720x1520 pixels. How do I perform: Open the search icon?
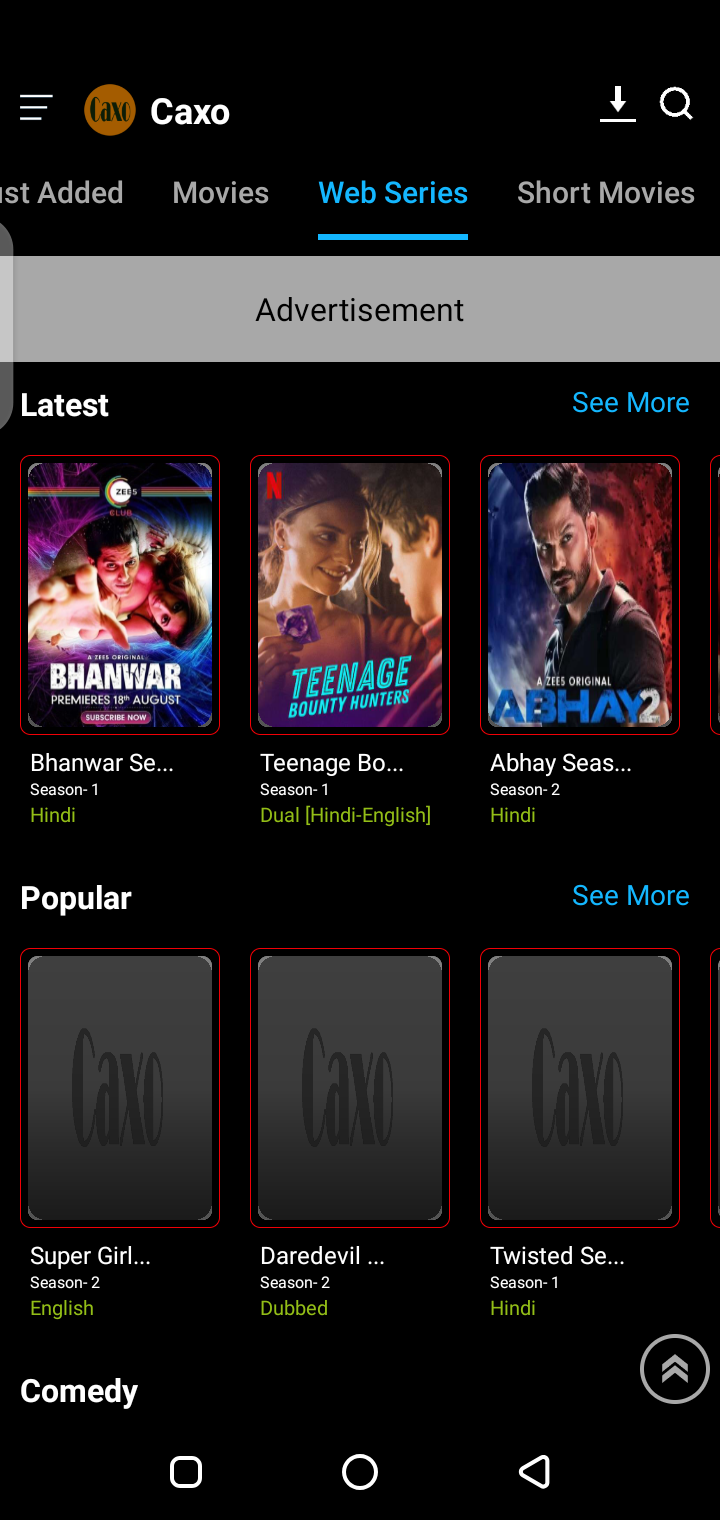(677, 104)
